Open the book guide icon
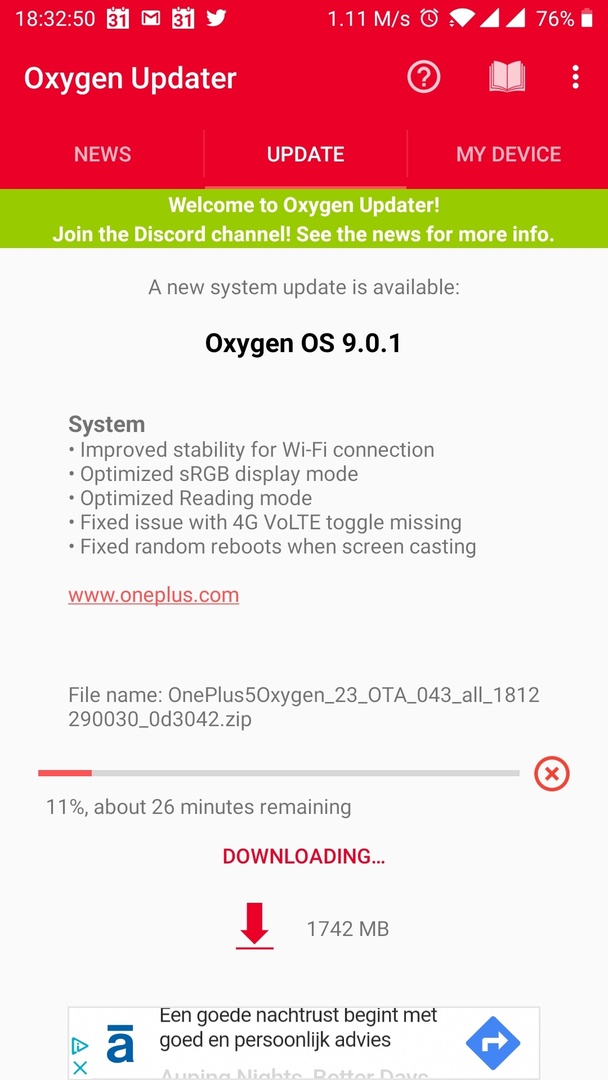Viewport: 608px width, 1080px height. (x=507, y=78)
